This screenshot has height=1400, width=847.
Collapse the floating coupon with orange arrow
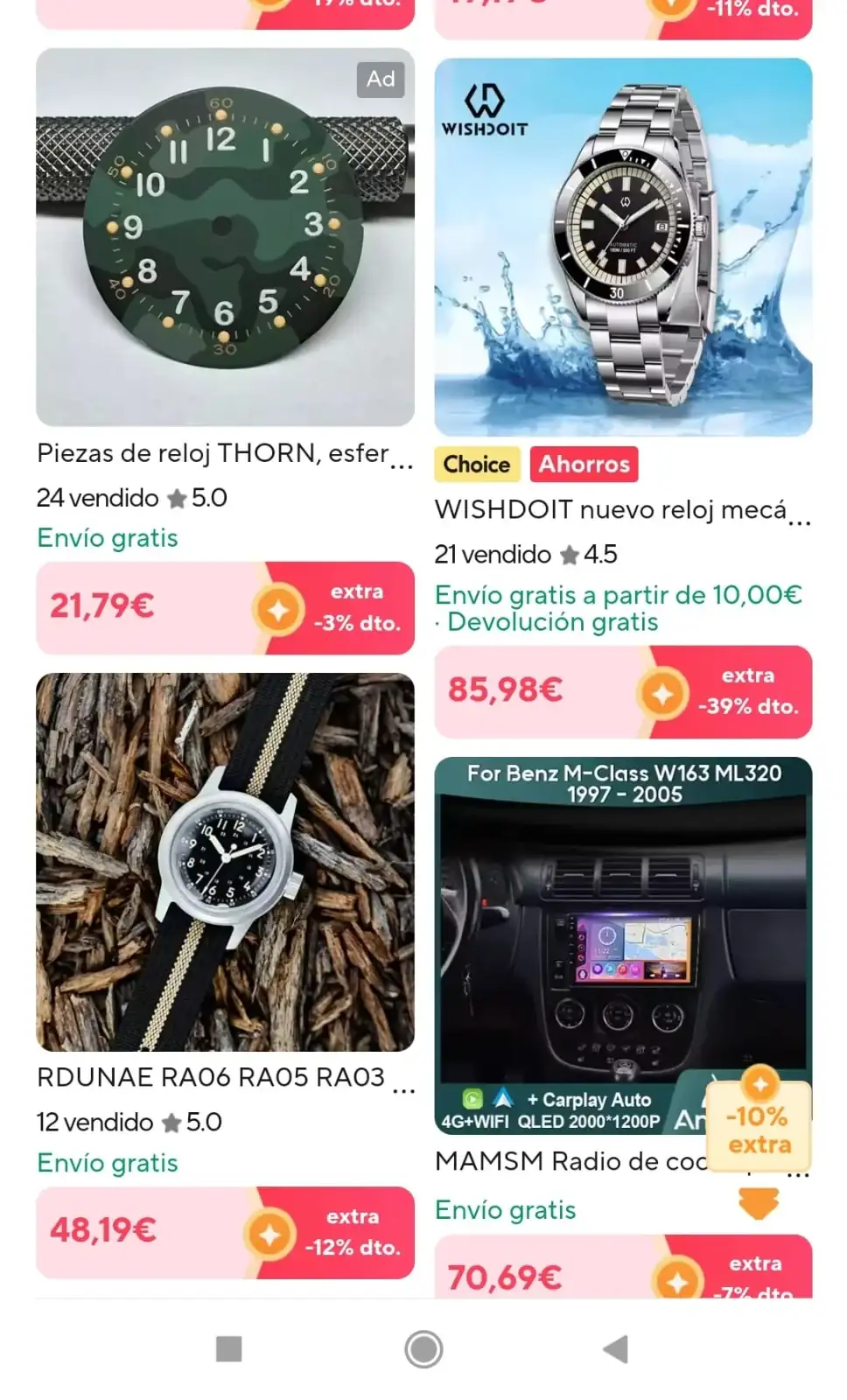tap(759, 1204)
